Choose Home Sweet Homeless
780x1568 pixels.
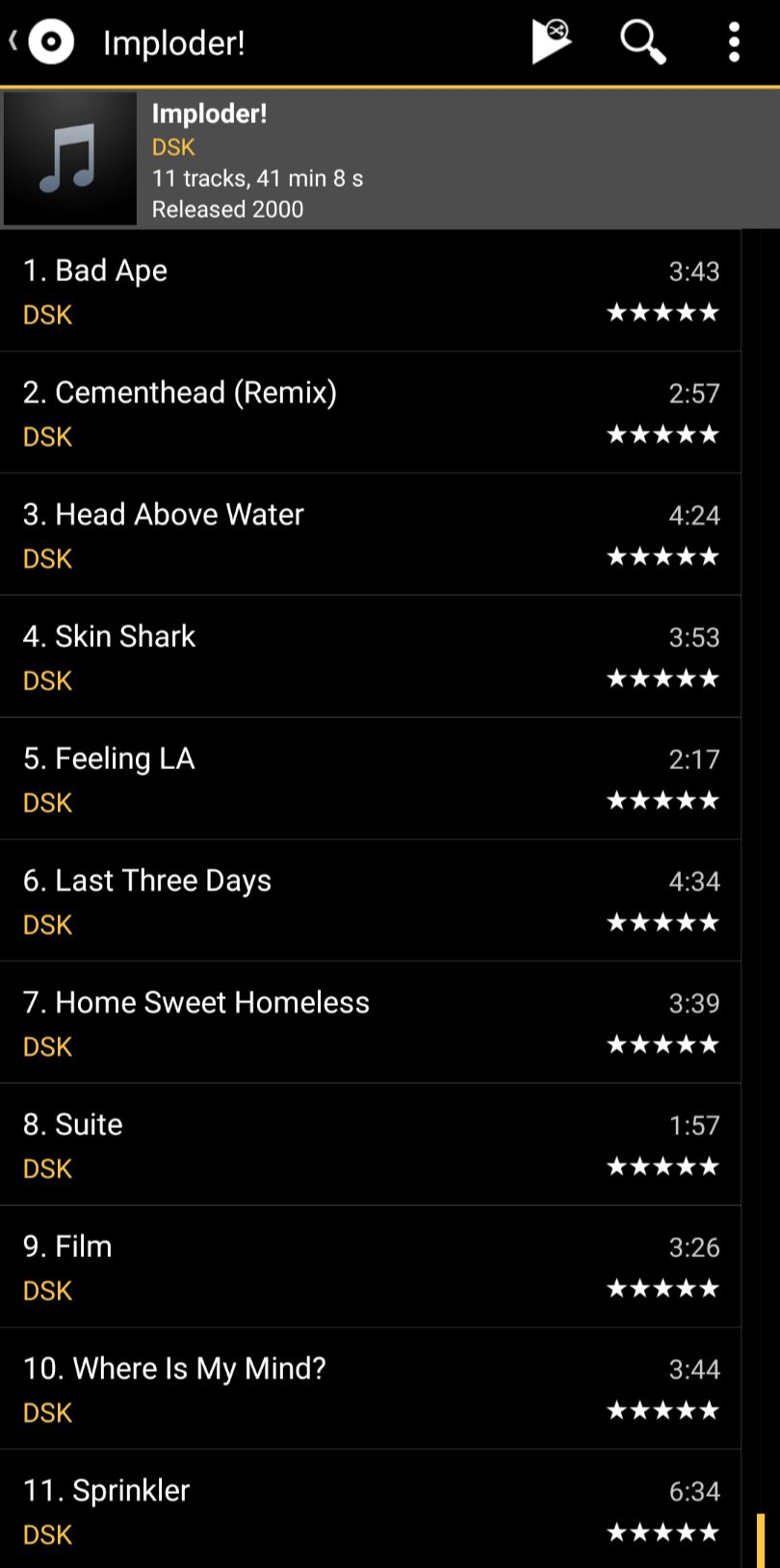[x=370, y=1022]
